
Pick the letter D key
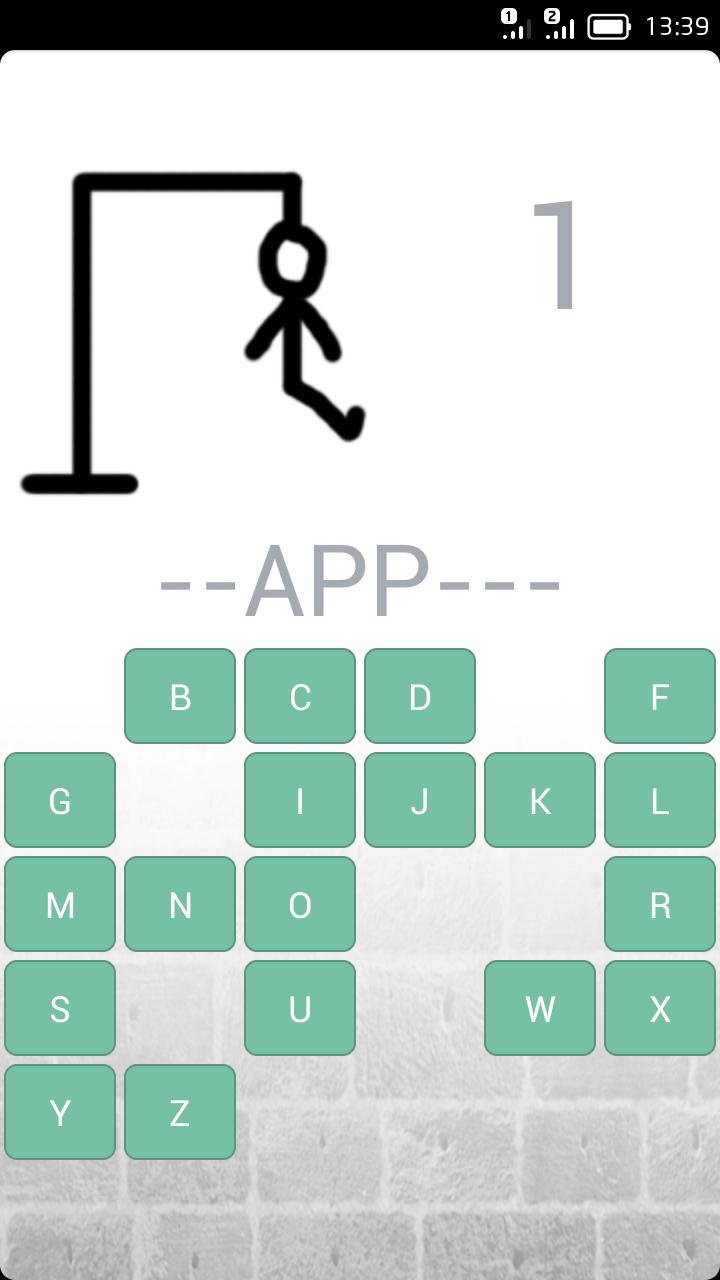420,696
